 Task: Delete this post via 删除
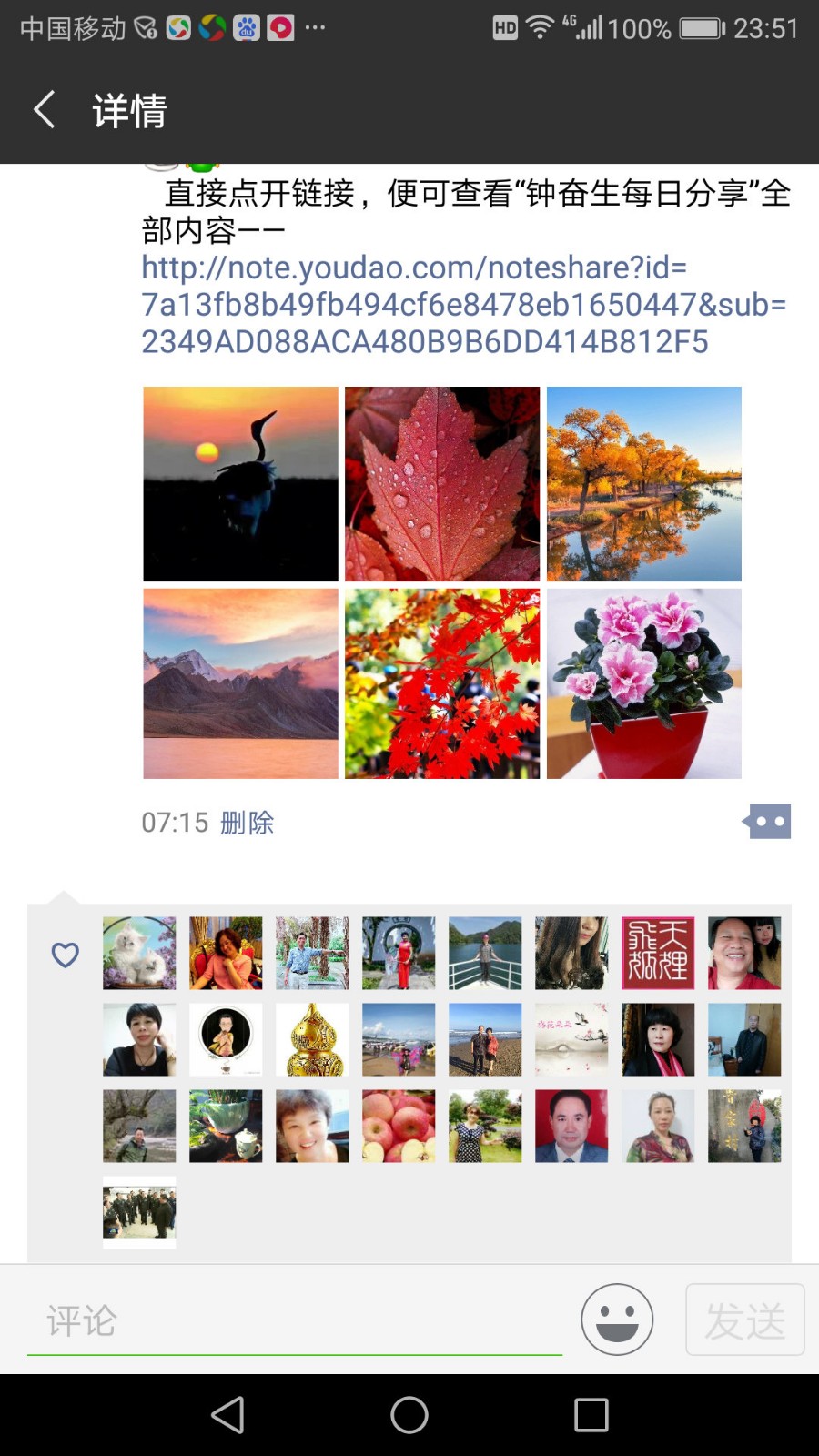(247, 823)
